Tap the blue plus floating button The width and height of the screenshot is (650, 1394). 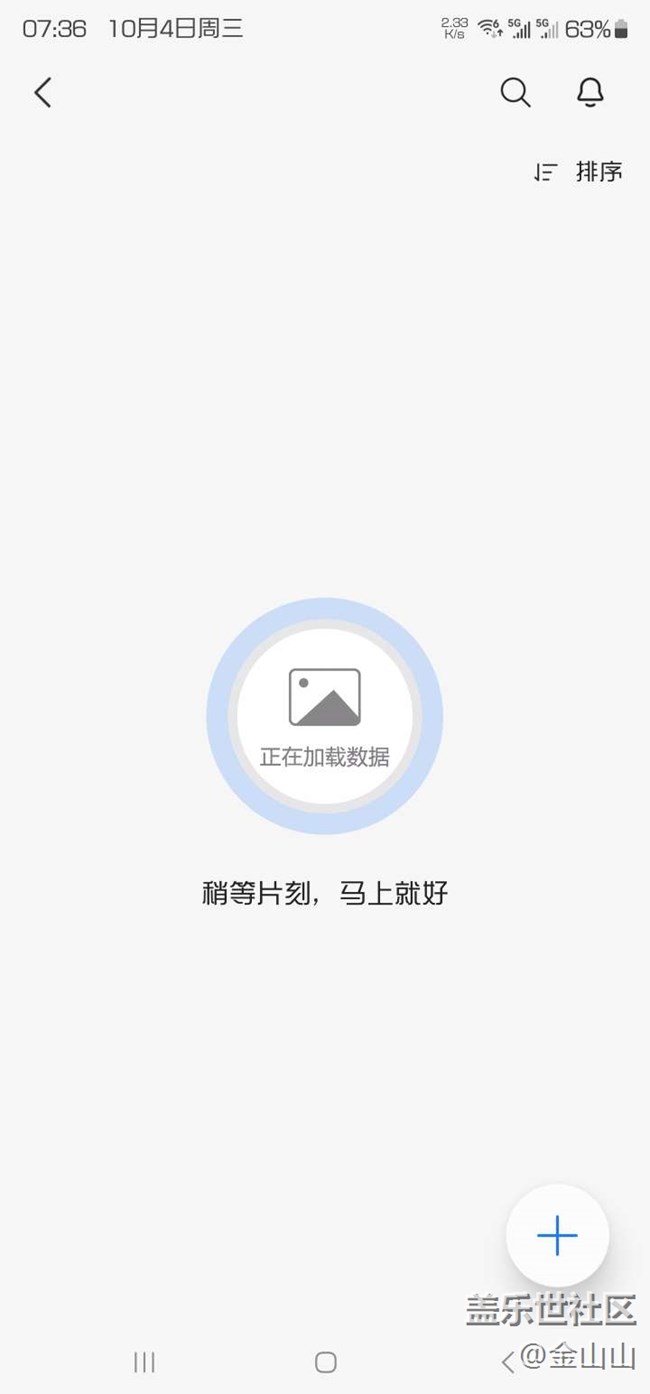point(557,1236)
